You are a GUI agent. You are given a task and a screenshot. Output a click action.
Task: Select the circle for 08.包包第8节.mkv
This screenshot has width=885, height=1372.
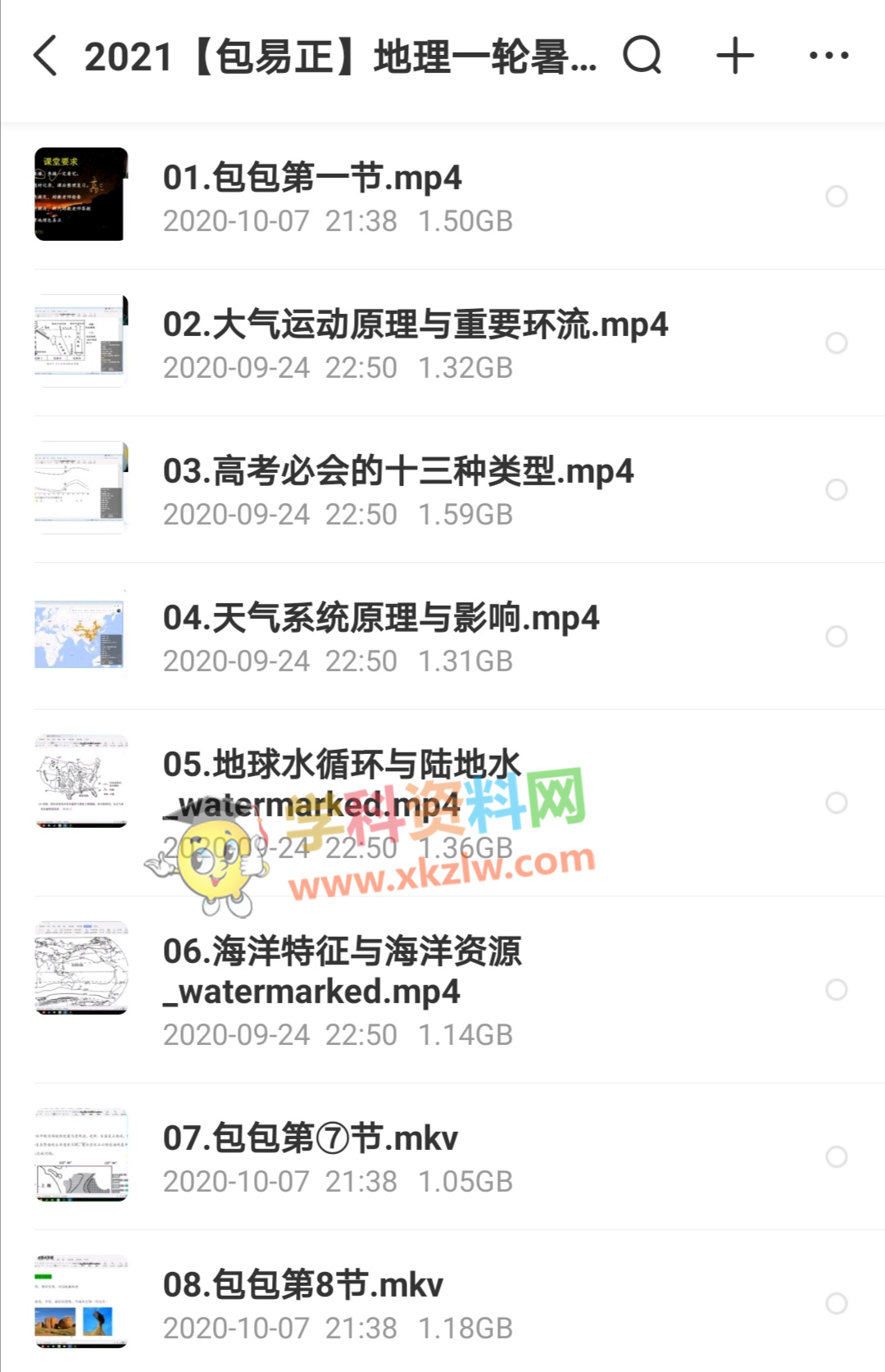coord(836,1303)
